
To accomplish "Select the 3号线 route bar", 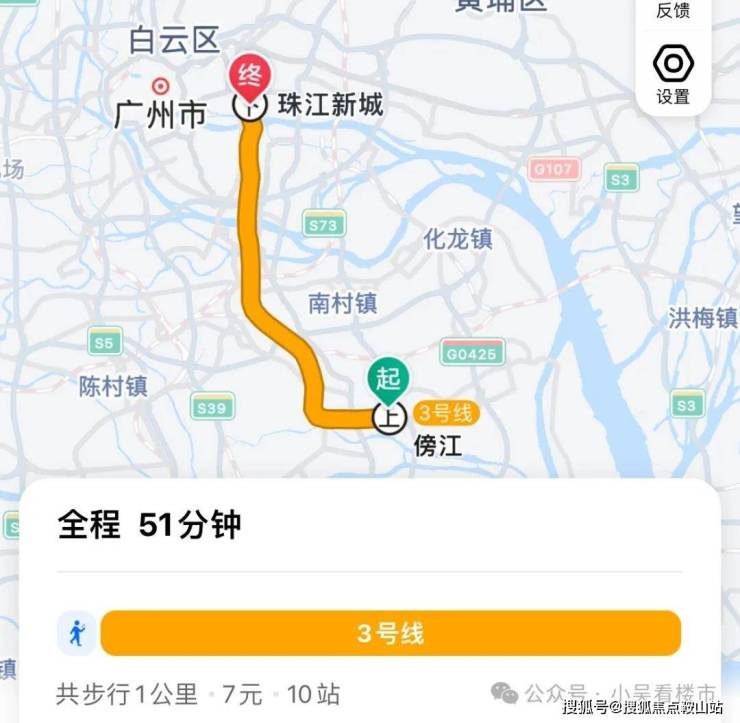I will click(390, 633).
